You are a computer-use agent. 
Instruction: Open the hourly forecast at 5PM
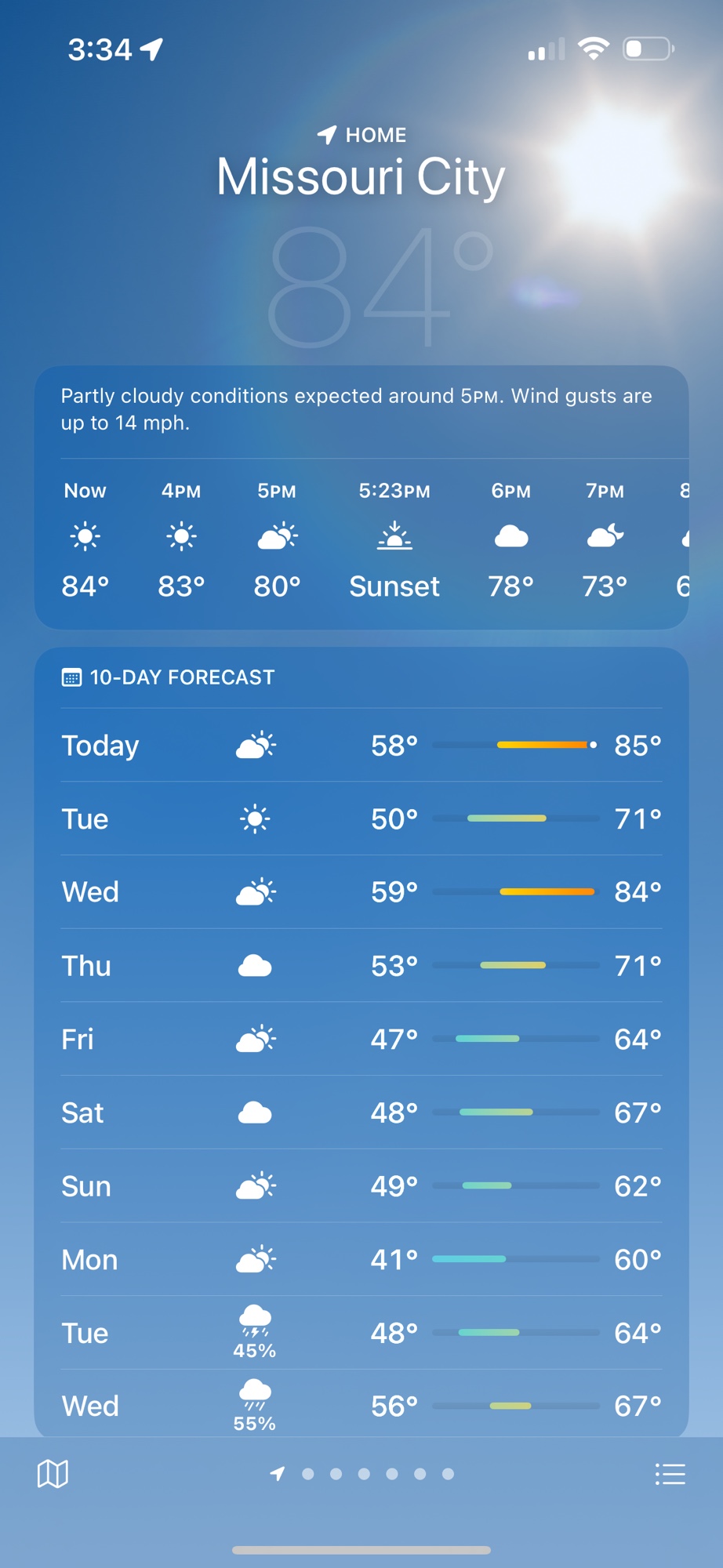(277, 539)
